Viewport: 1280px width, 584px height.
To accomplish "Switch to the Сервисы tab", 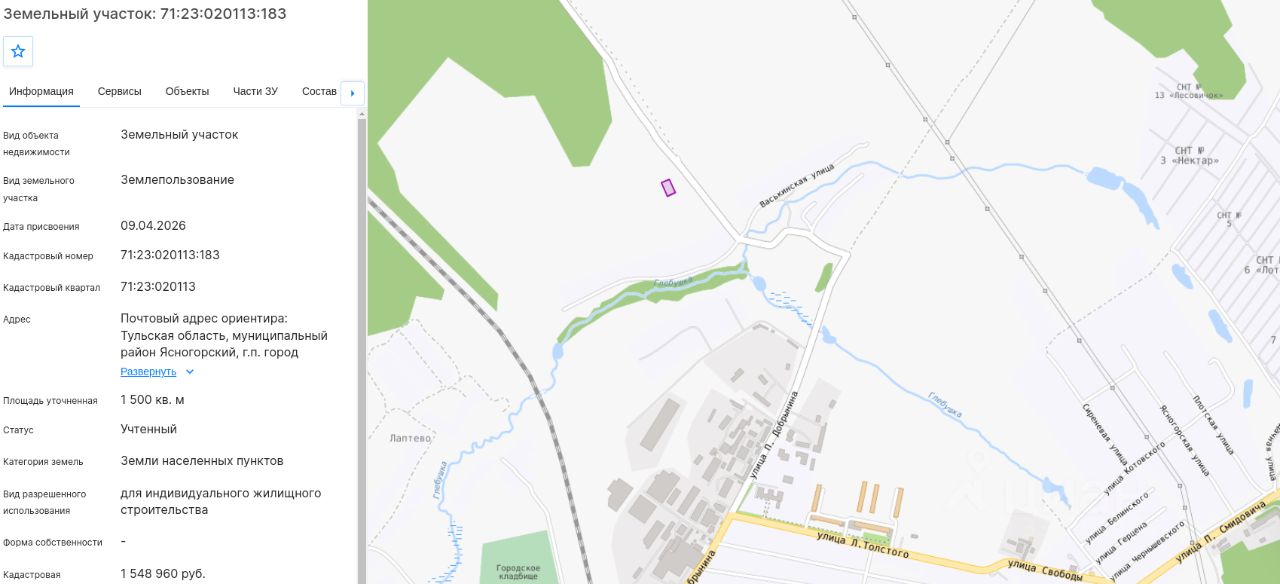I will click(x=119, y=91).
